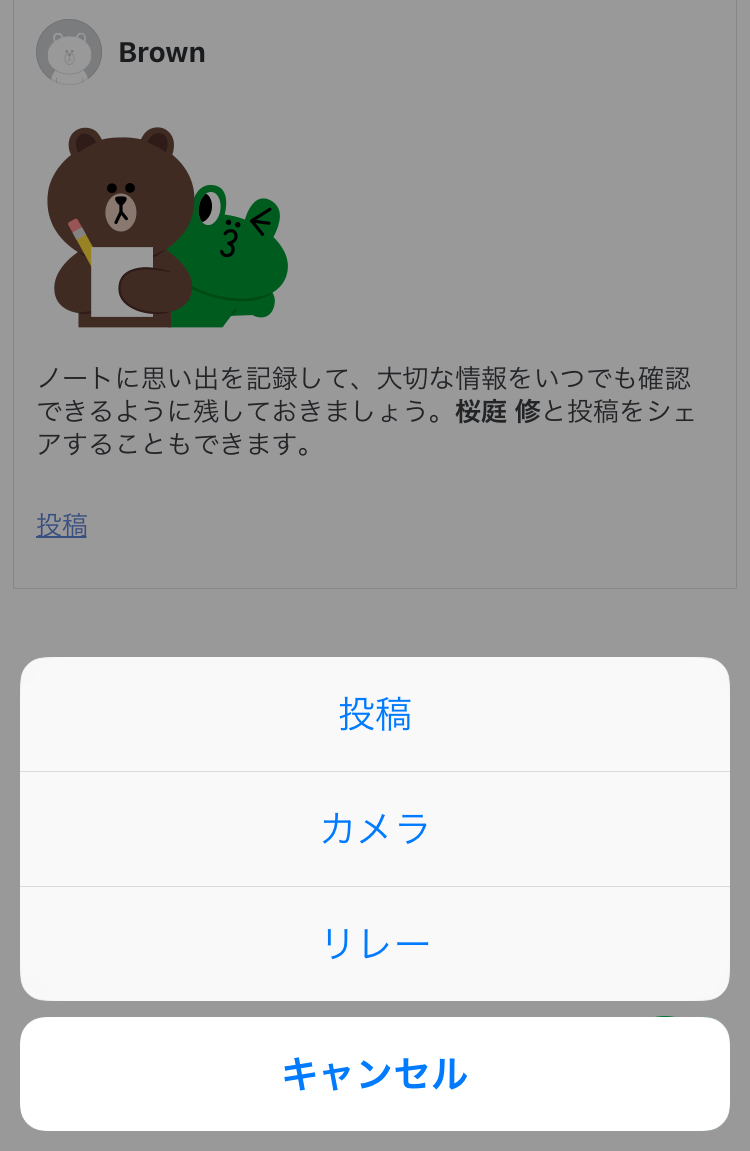Select the リレー option
Viewport: 750px width, 1151px height.
[375, 944]
